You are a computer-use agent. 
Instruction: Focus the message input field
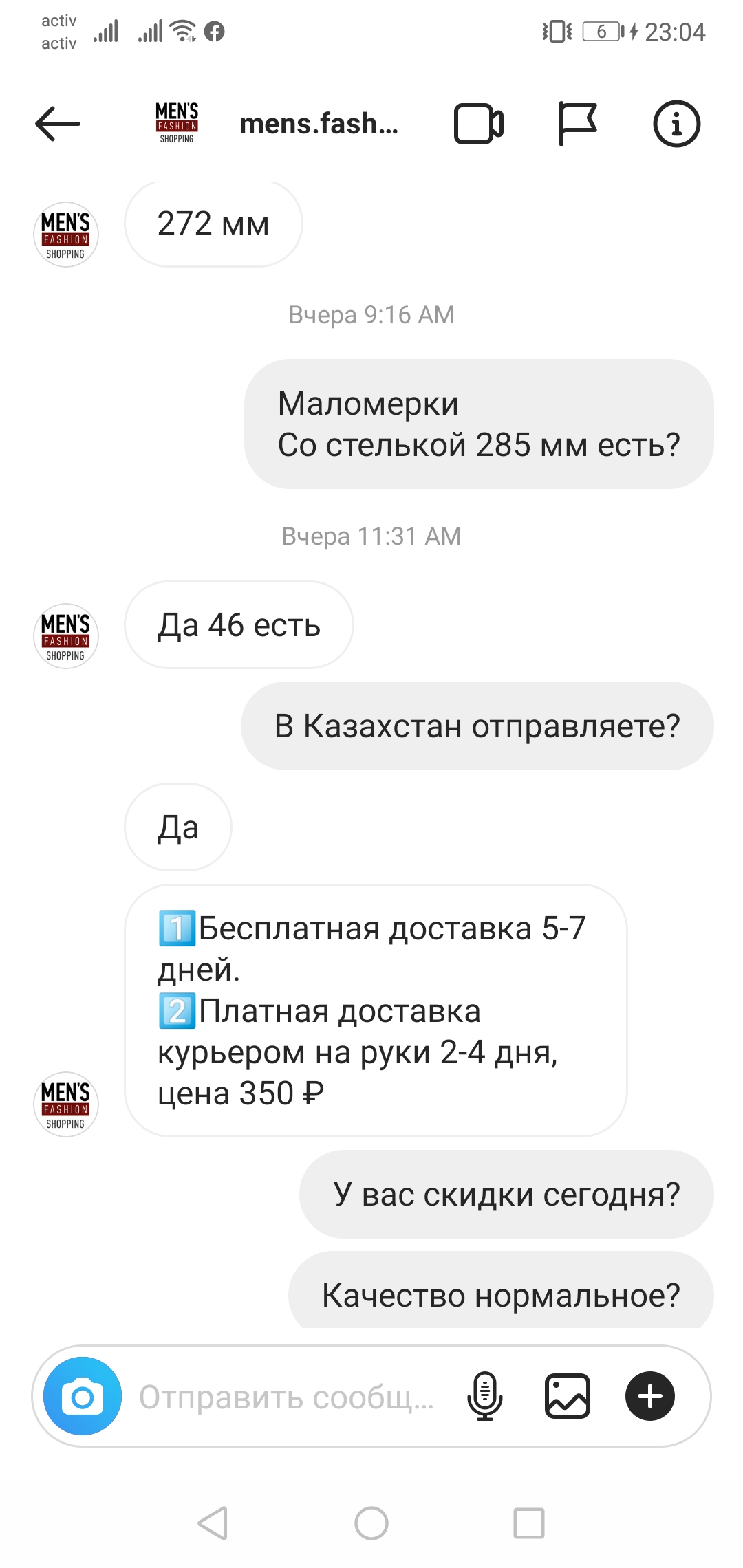pos(286,1397)
